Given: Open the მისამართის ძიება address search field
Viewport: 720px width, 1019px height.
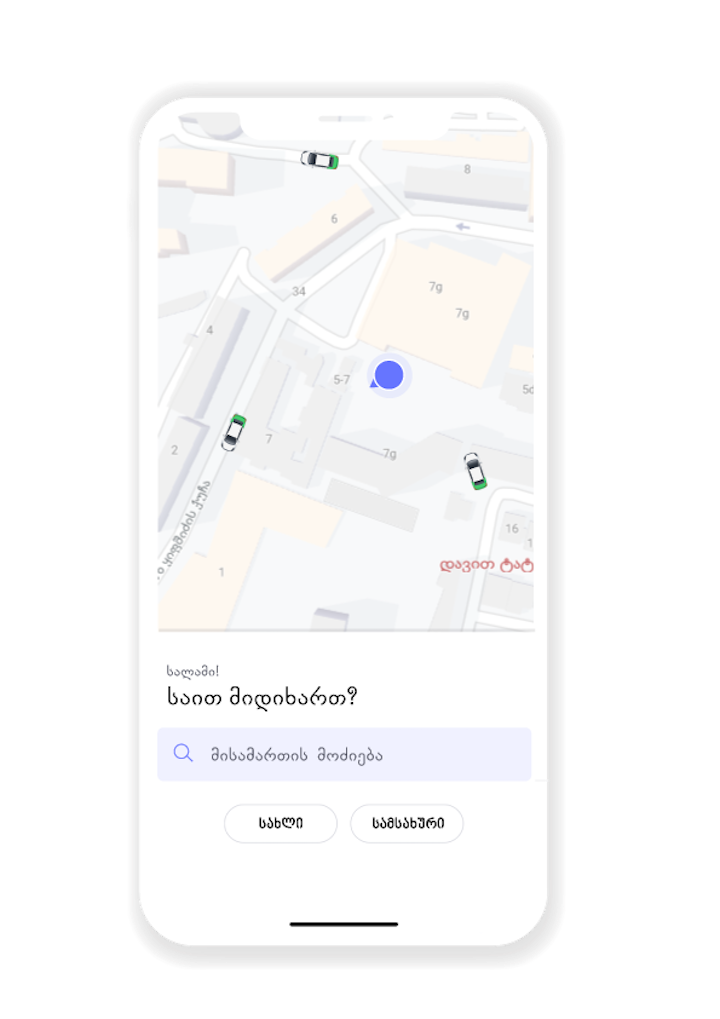Looking at the screenshot, I should click(x=344, y=754).
